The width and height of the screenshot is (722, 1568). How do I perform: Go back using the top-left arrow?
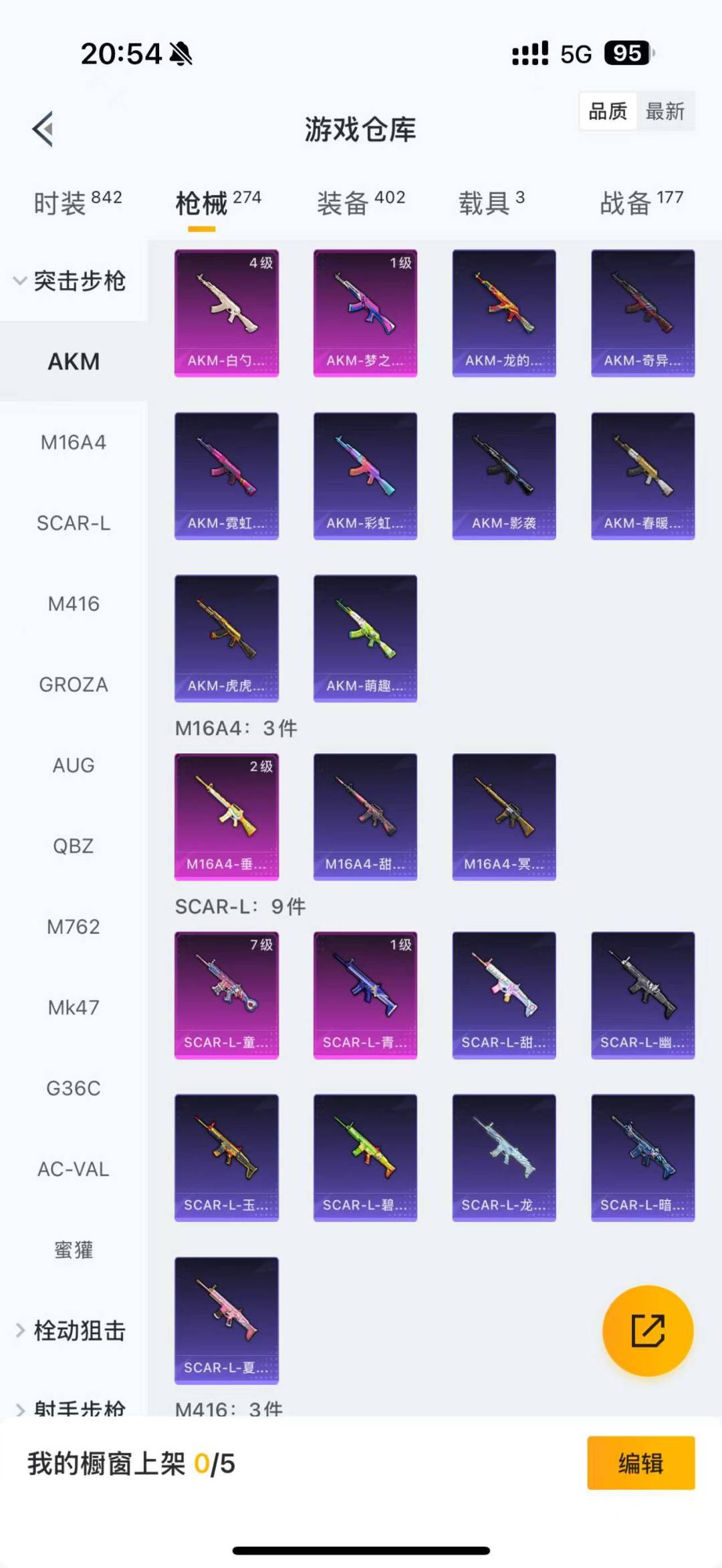tap(43, 129)
